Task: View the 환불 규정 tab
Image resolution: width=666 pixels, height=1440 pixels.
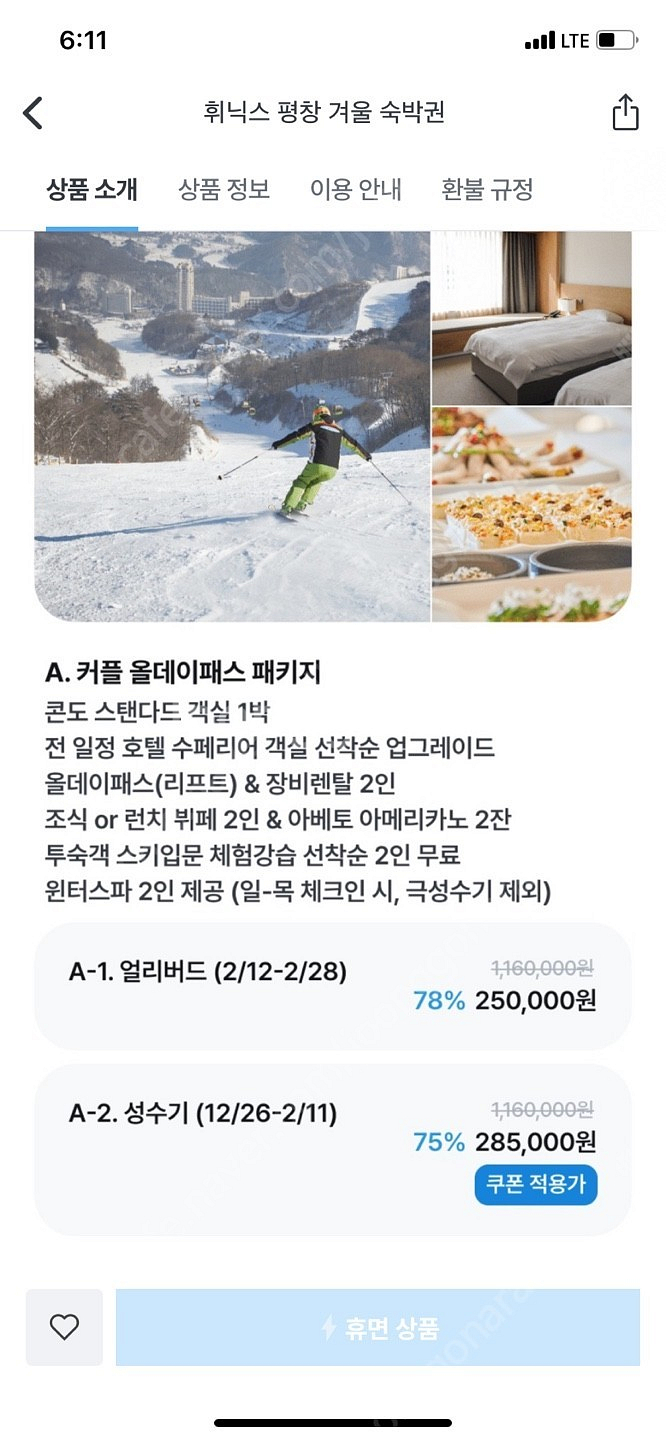Action: tap(488, 189)
